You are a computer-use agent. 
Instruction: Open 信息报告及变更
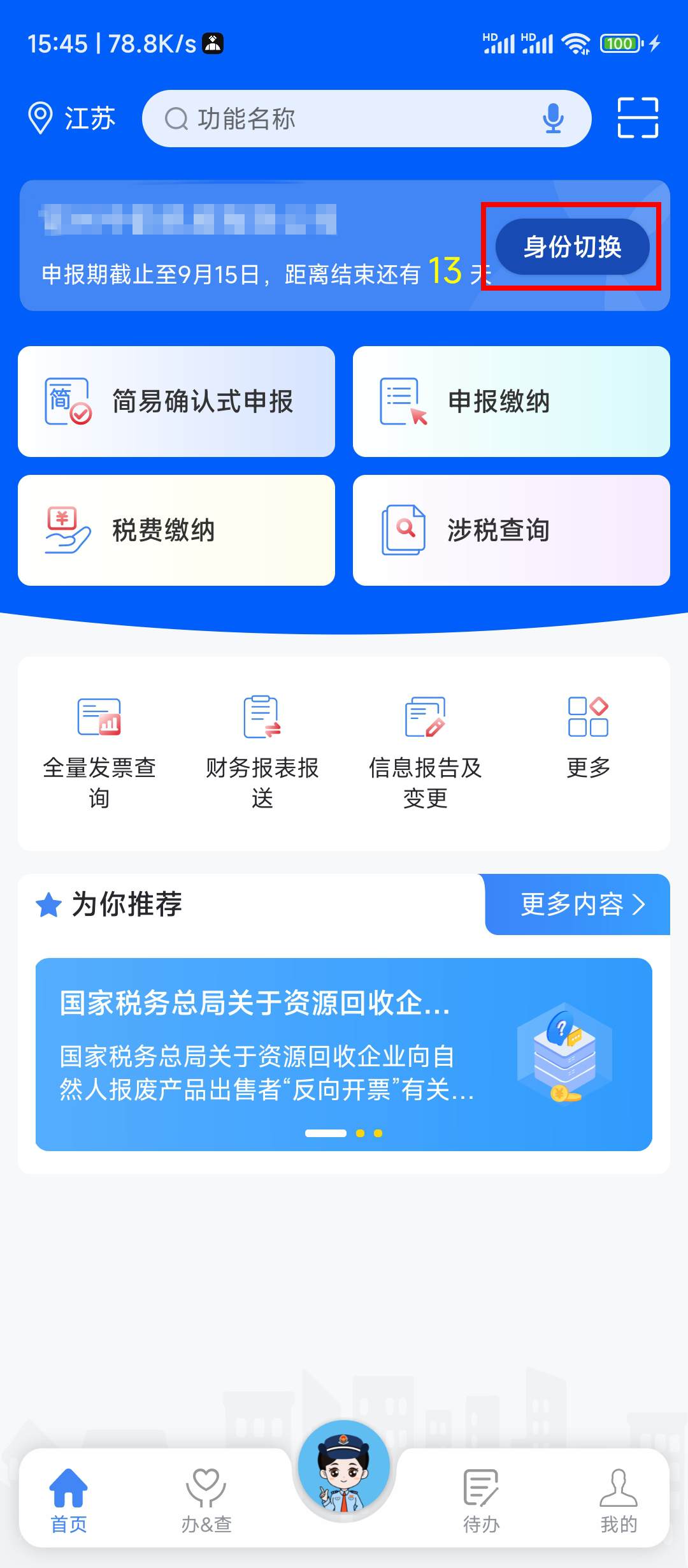tap(426, 752)
